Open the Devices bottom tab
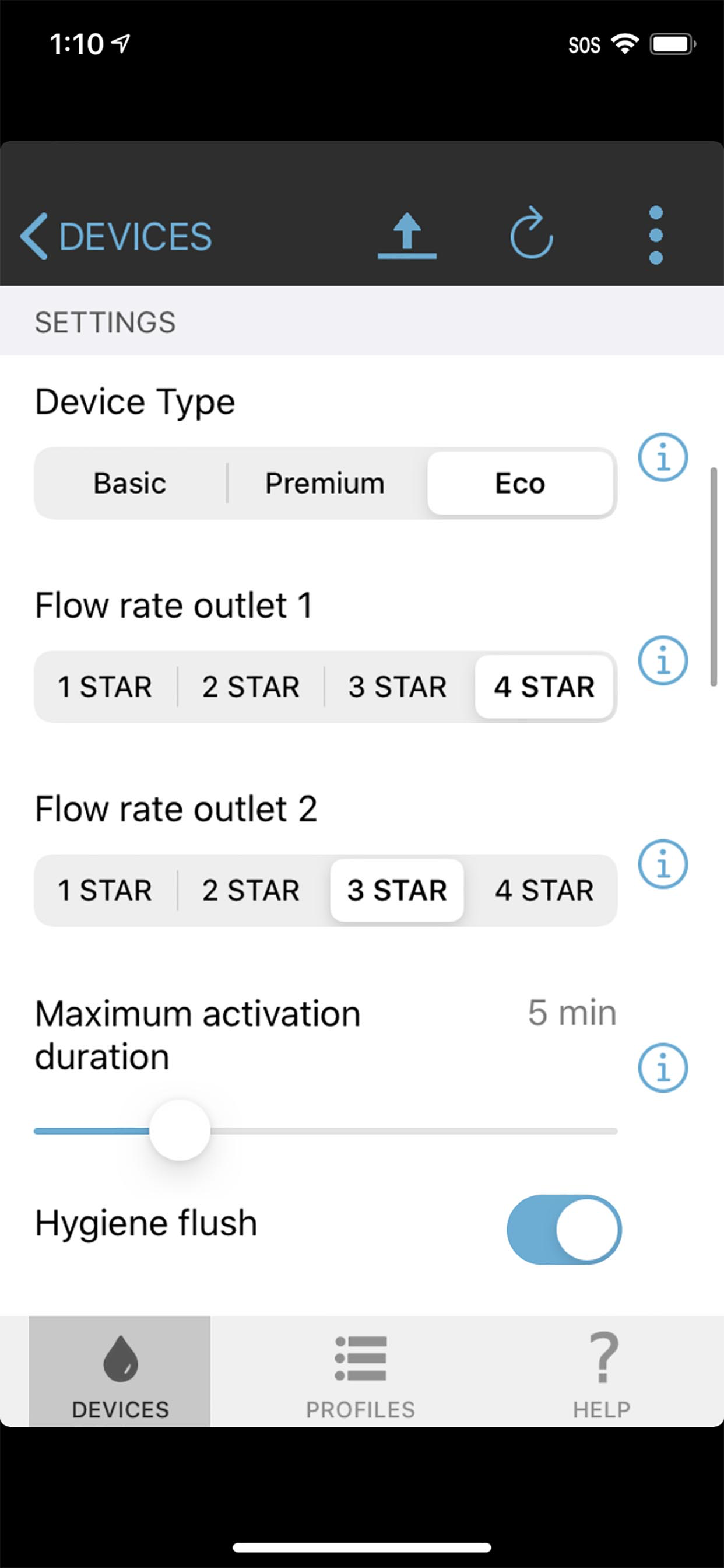Screen dimensions: 724x1568 (120, 1372)
